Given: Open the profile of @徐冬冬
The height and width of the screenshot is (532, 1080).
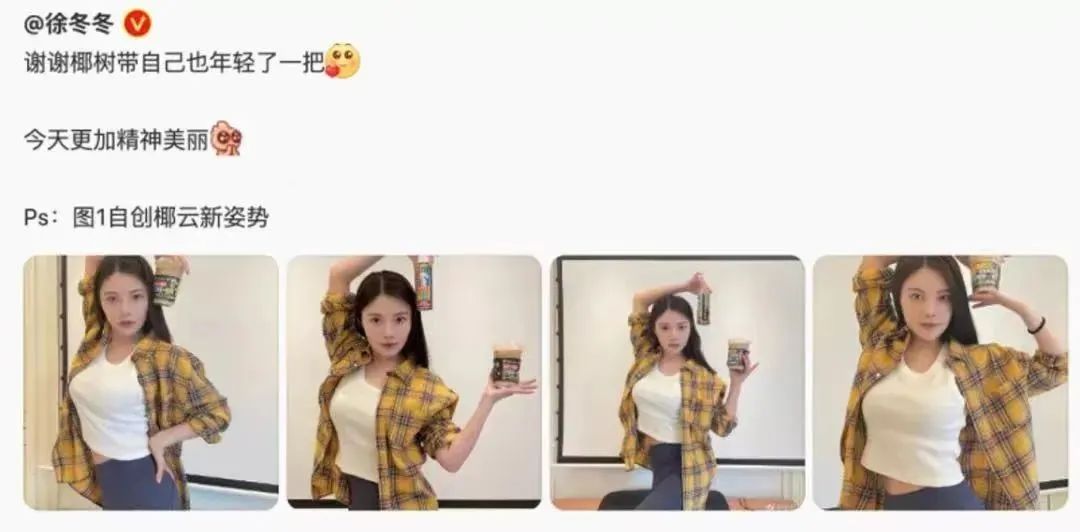Looking at the screenshot, I should coord(70,21).
